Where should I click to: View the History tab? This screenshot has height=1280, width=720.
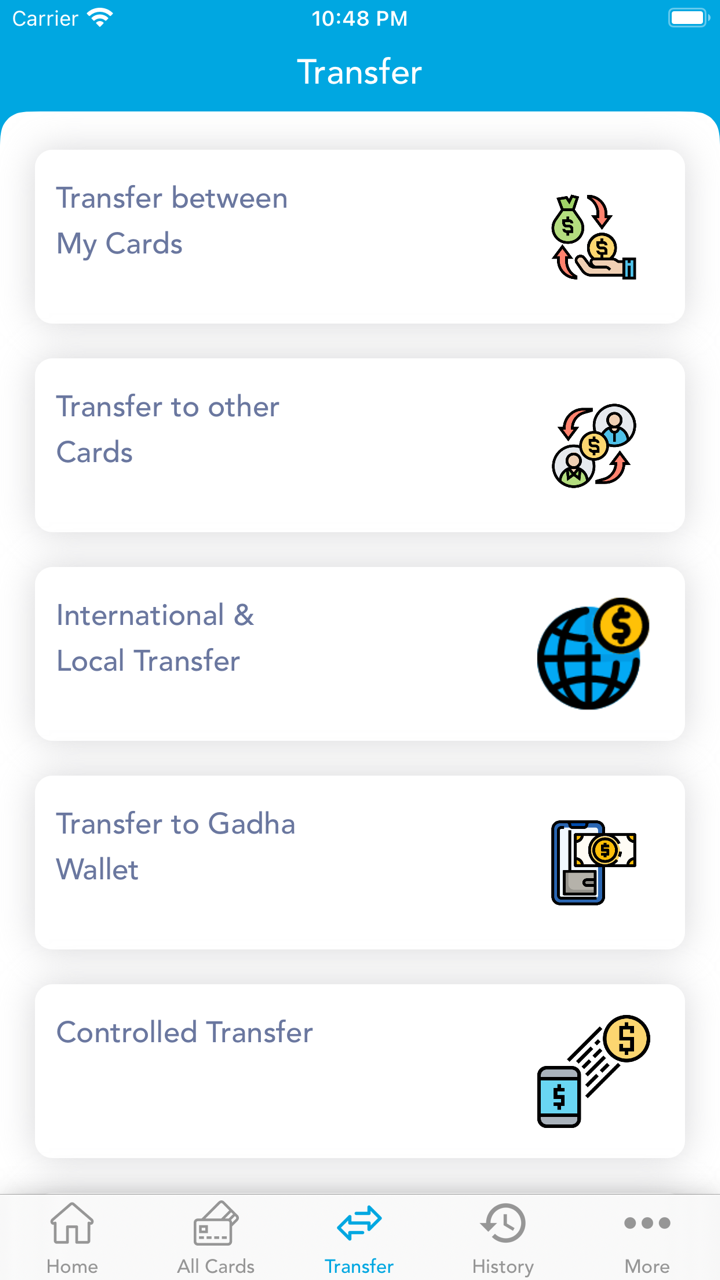click(x=503, y=1238)
